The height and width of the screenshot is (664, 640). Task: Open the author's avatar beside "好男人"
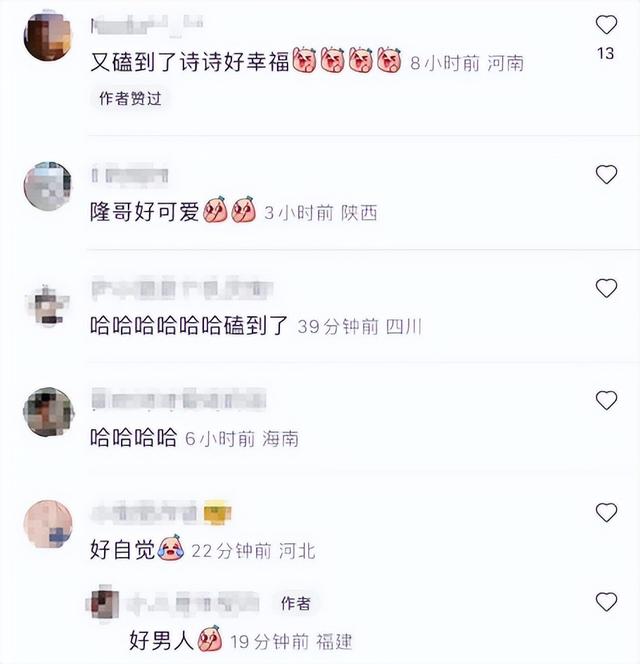tap(104, 603)
